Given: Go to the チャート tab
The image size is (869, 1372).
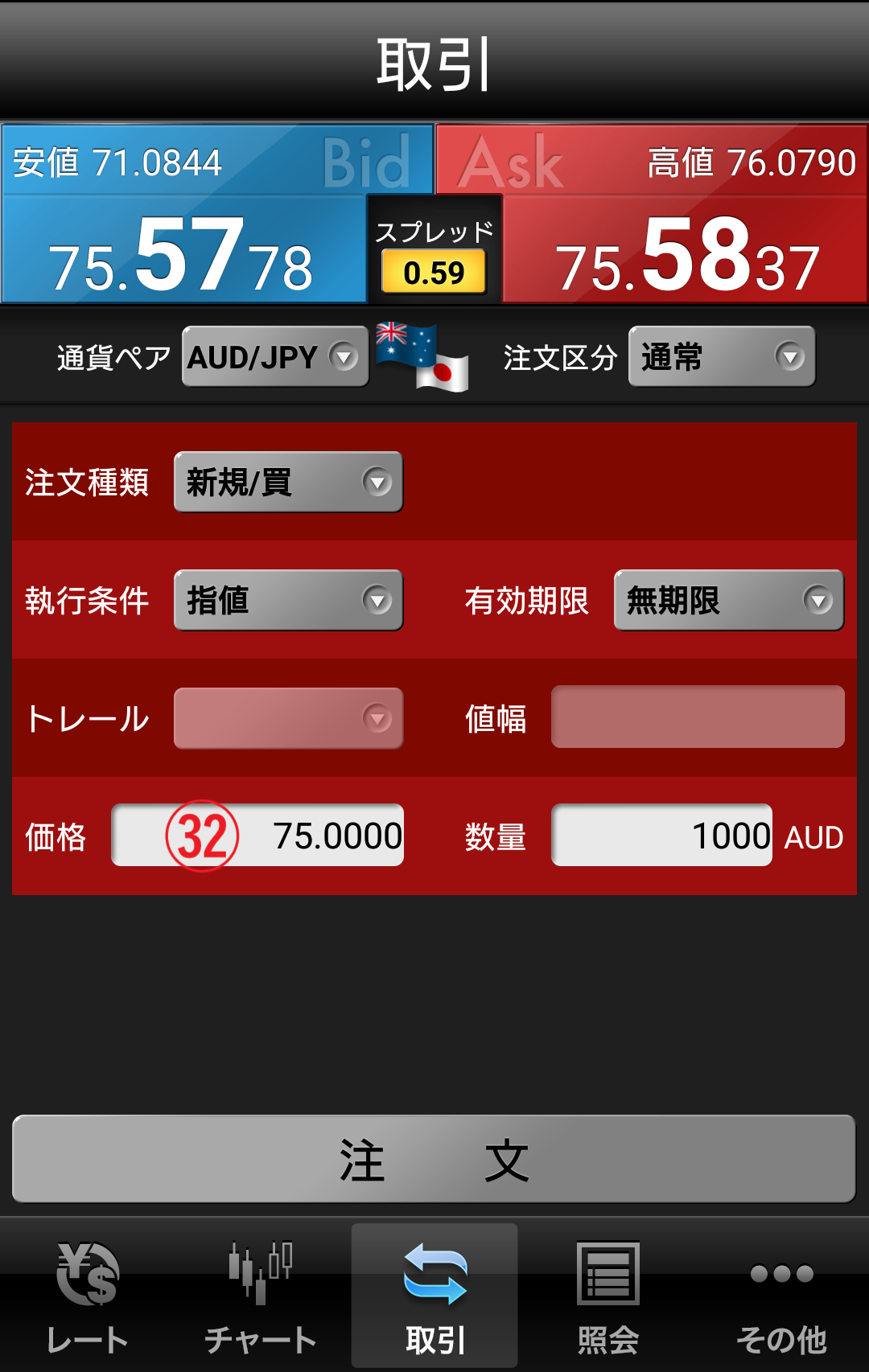Looking at the screenshot, I should coord(261,1296).
